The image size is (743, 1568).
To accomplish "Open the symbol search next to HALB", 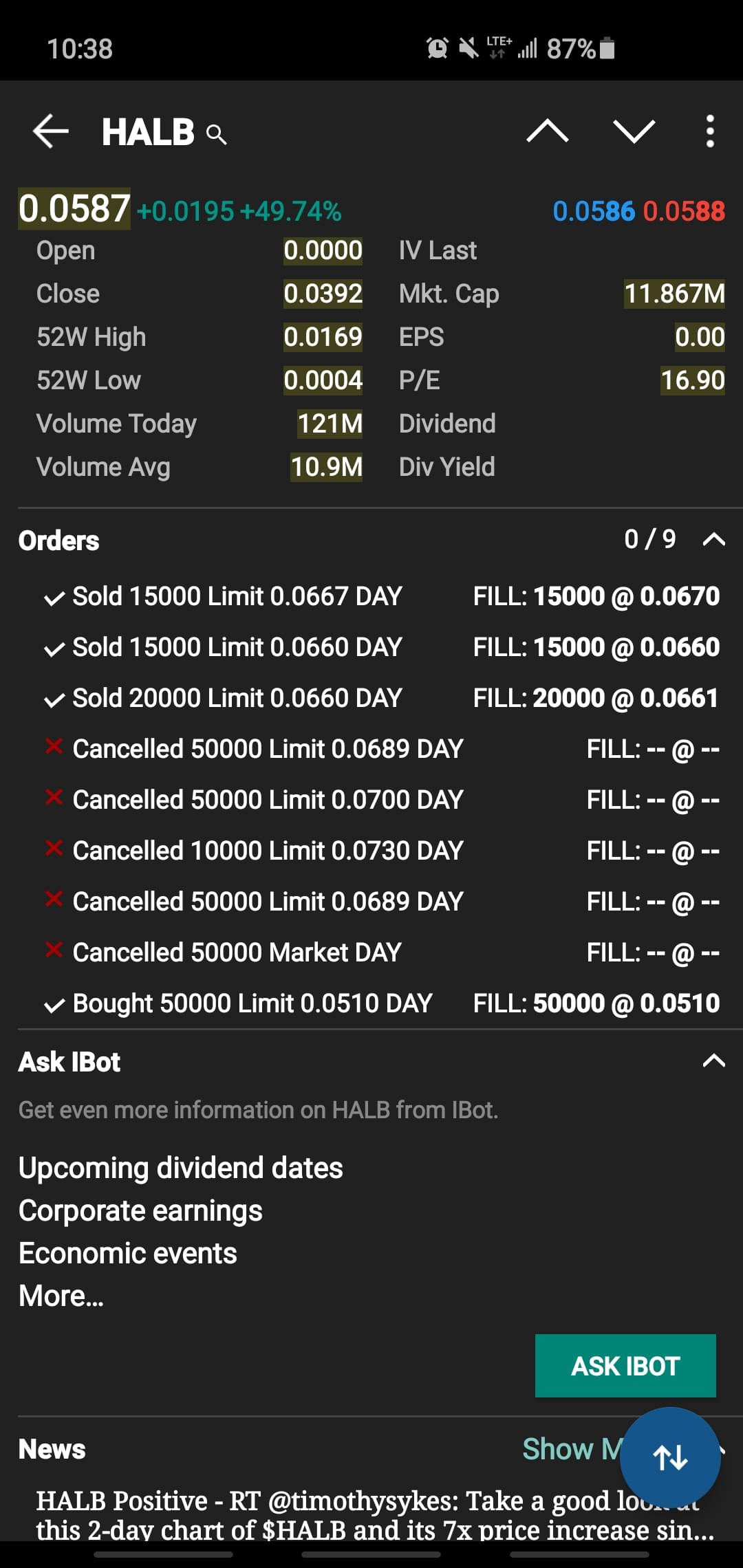I will [x=216, y=134].
